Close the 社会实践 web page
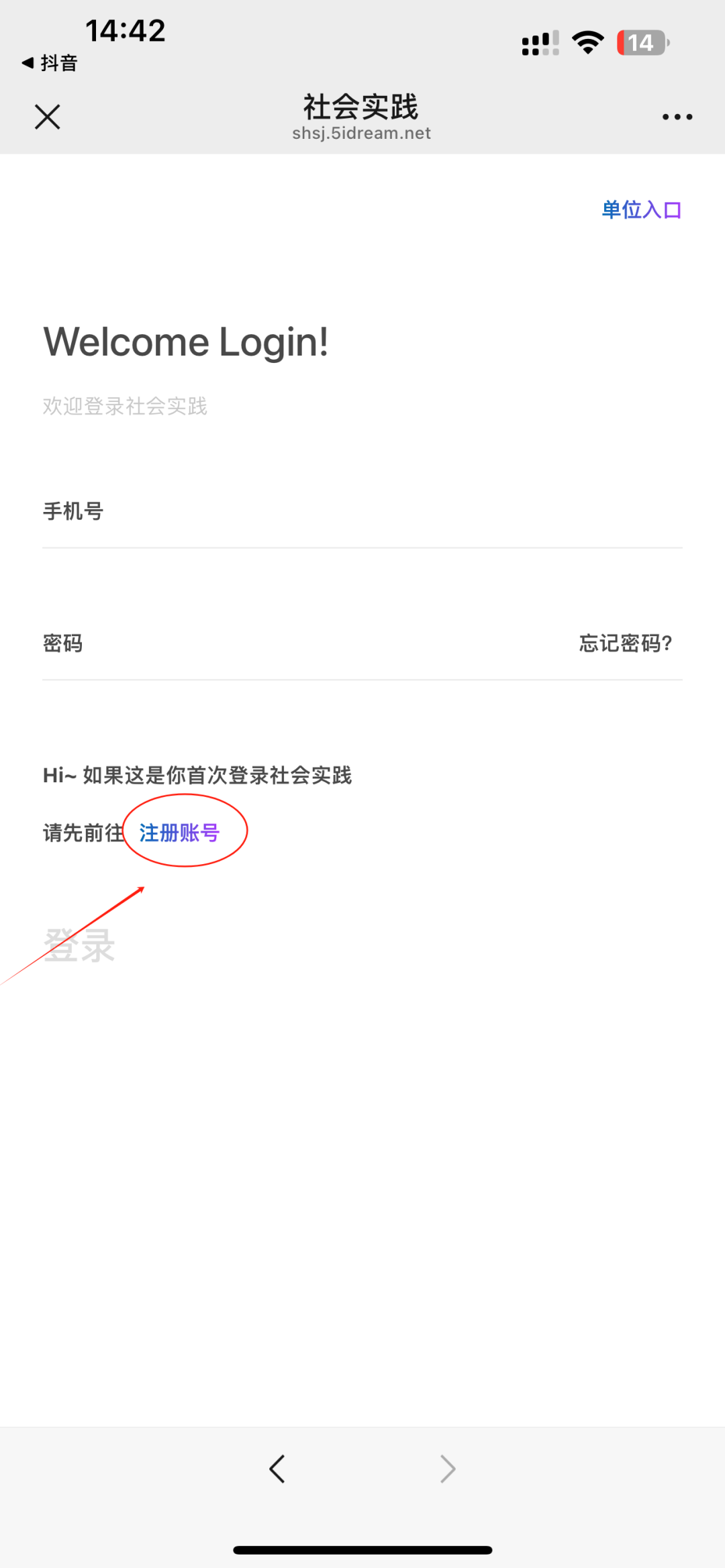This screenshot has height=1568, width=725. click(x=47, y=117)
